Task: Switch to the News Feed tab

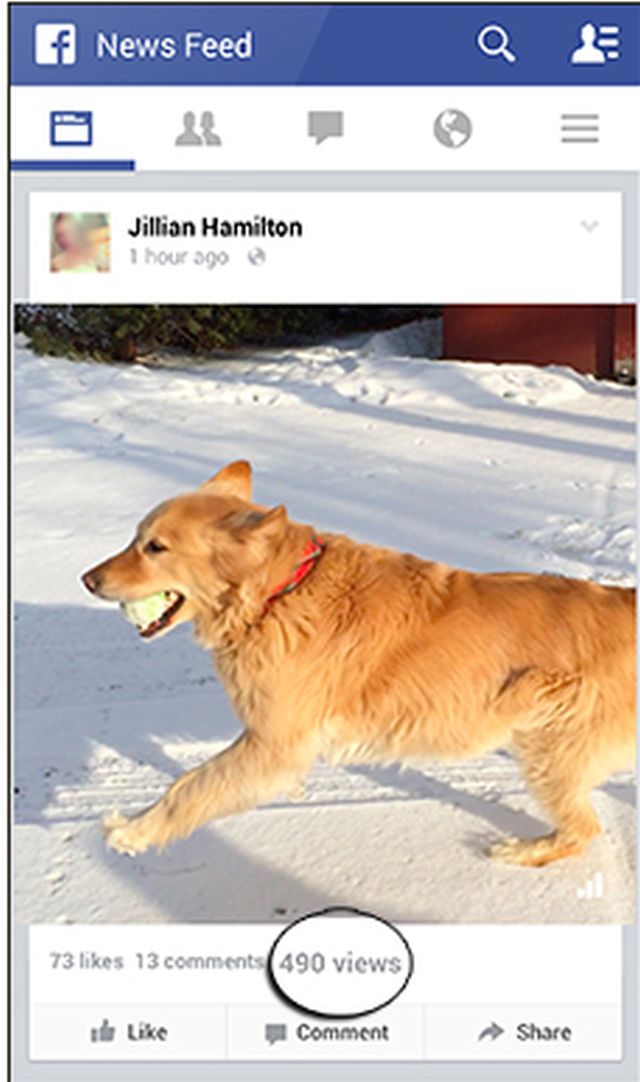Action: click(71, 129)
